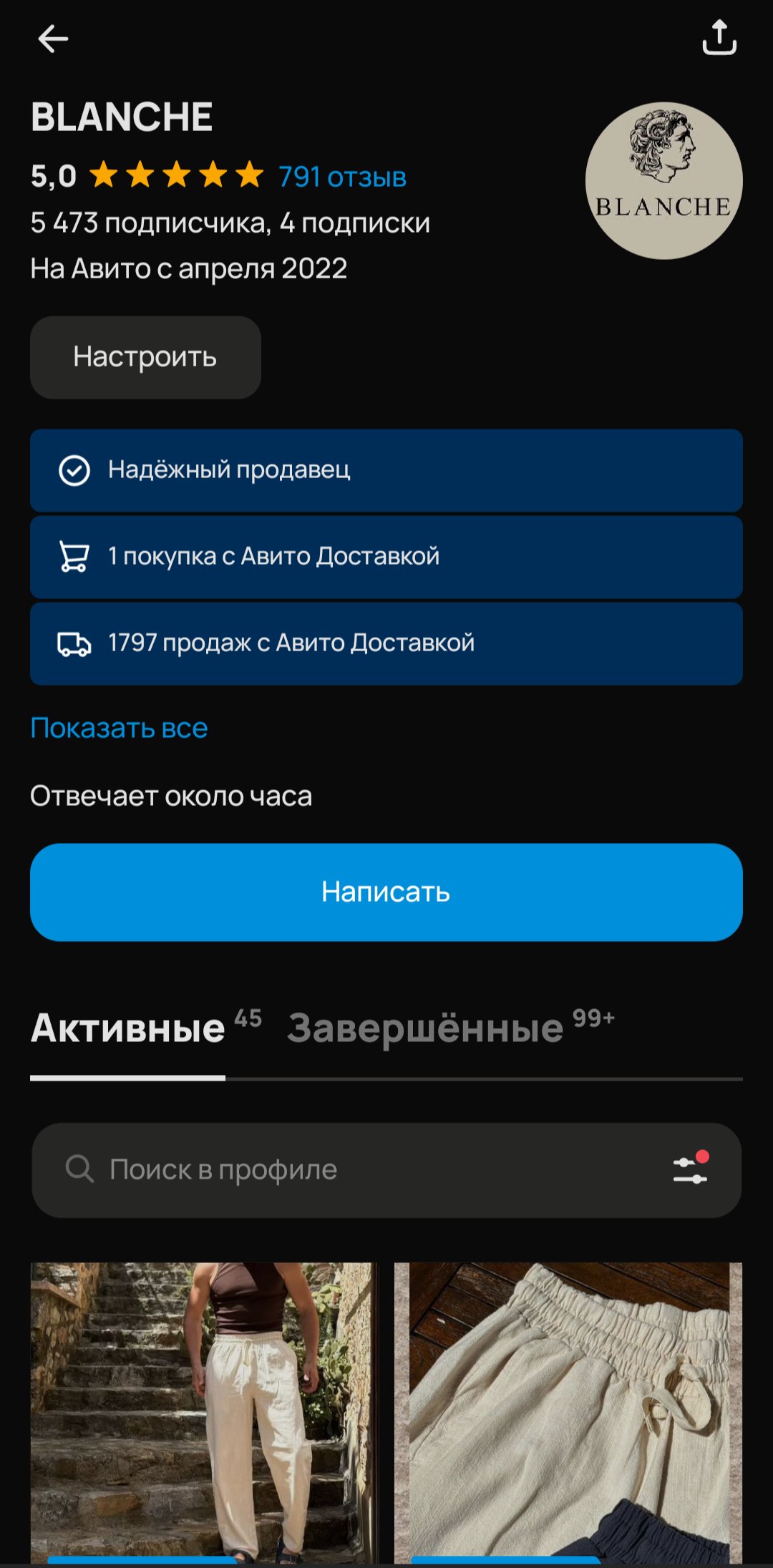This screenshot has width=773, height=1568.
Task: Switch to the Завершённые tab
Action: (x=426, y=1028)
